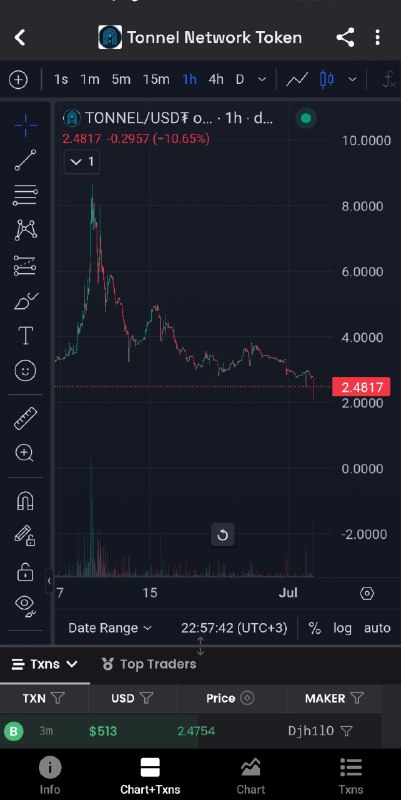Switch chart interval to 15m
This screenshot has width=401, height=800.
coord(156,79)
